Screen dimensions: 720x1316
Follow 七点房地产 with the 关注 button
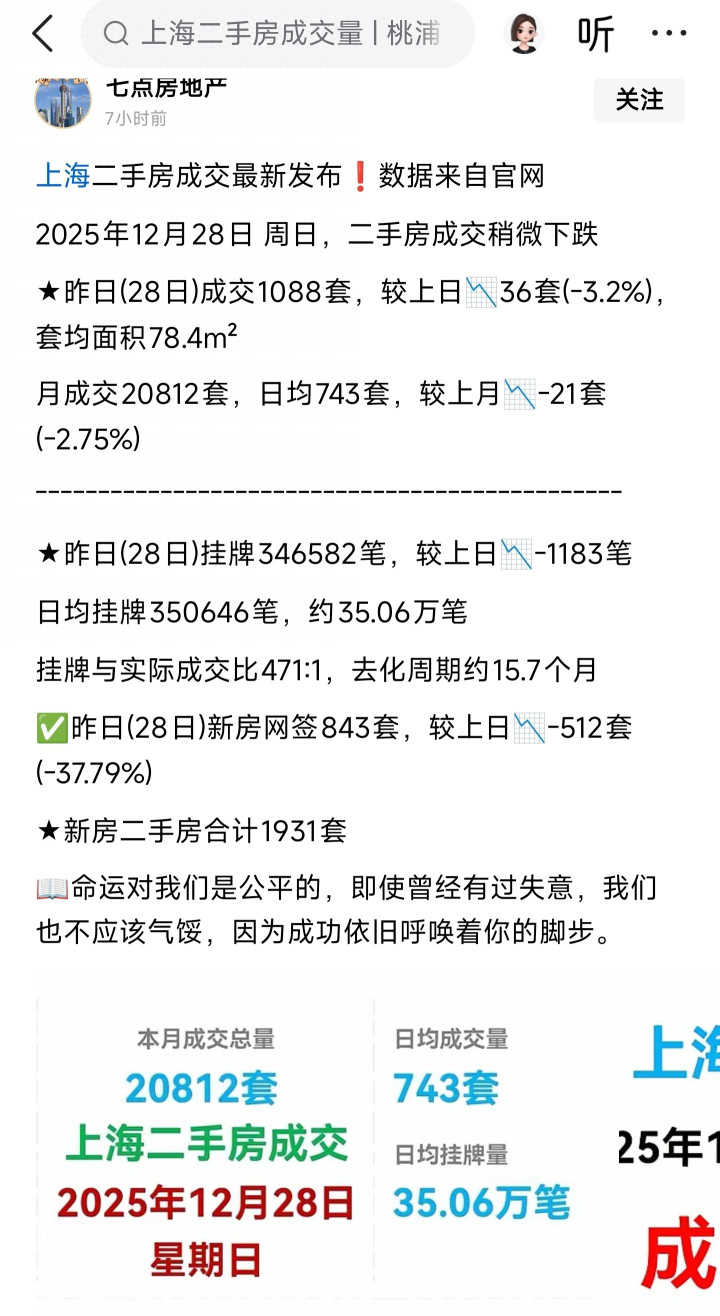click(639, 100)
